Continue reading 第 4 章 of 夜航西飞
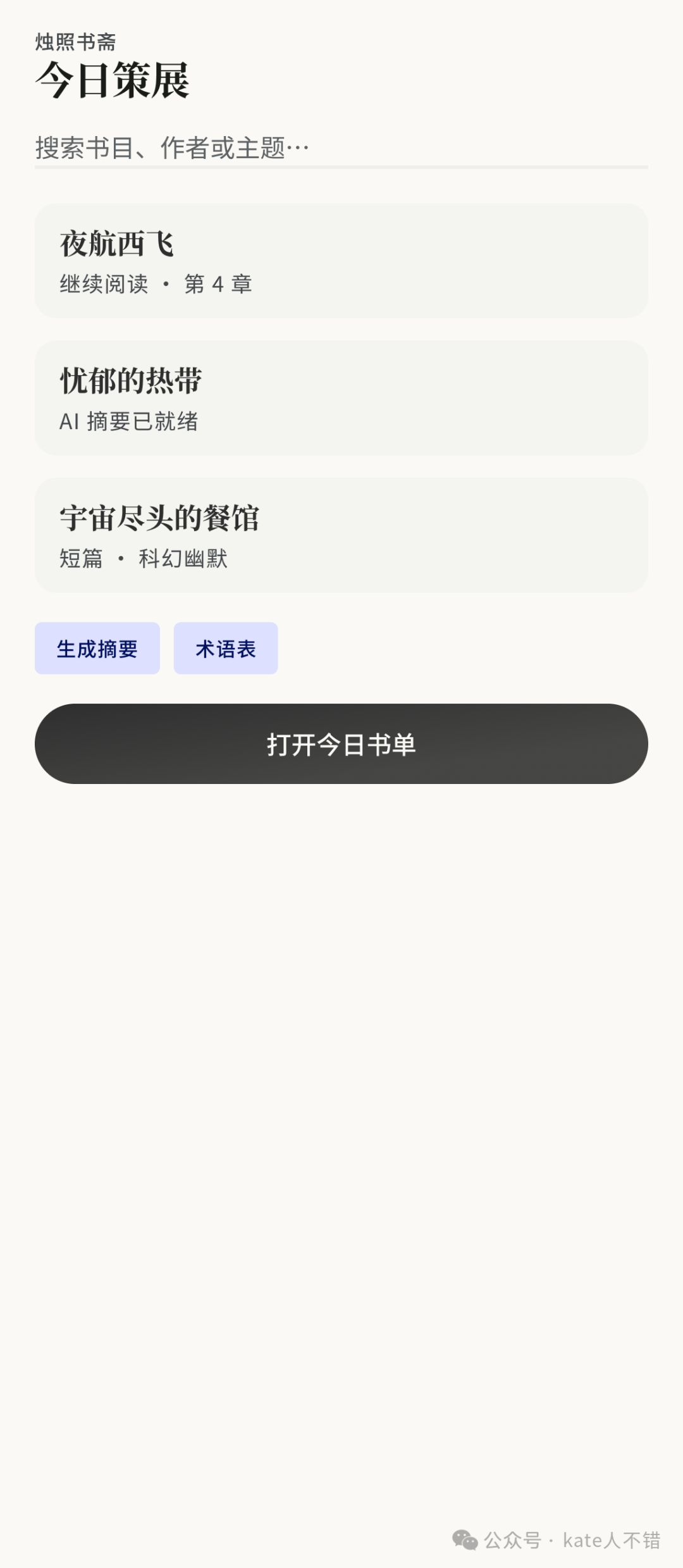Image resolution: width=683 pixels, height=1568 pixels. pyautogui.click(x=218, y=285)
